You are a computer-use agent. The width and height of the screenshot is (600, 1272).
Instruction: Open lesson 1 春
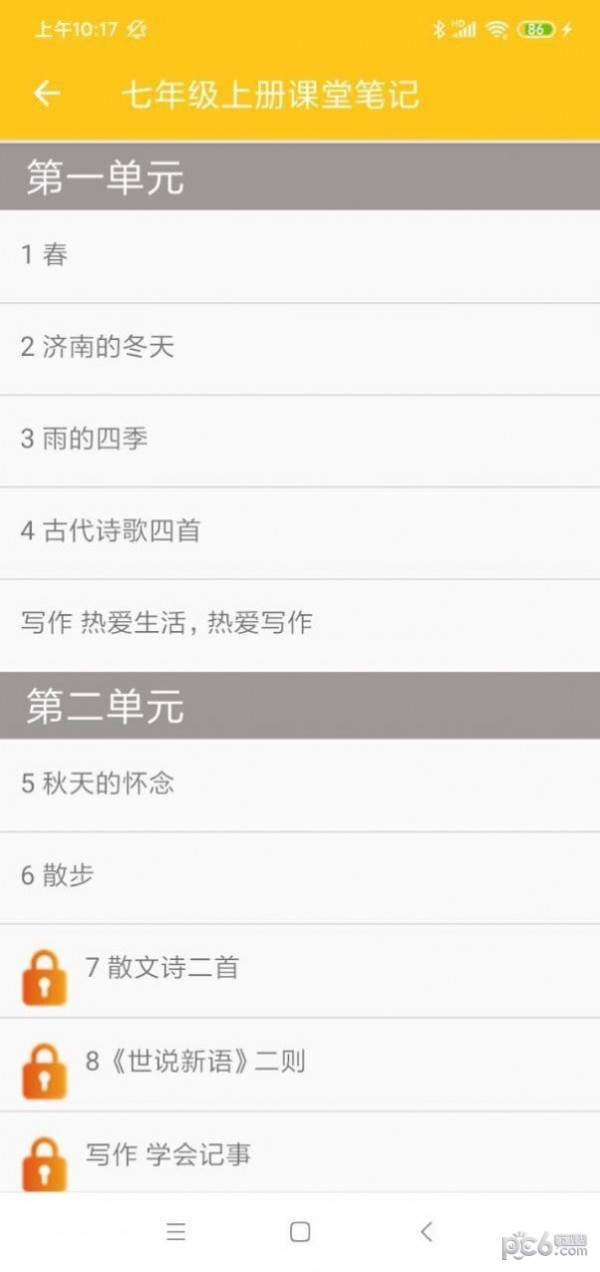[300, 255]
